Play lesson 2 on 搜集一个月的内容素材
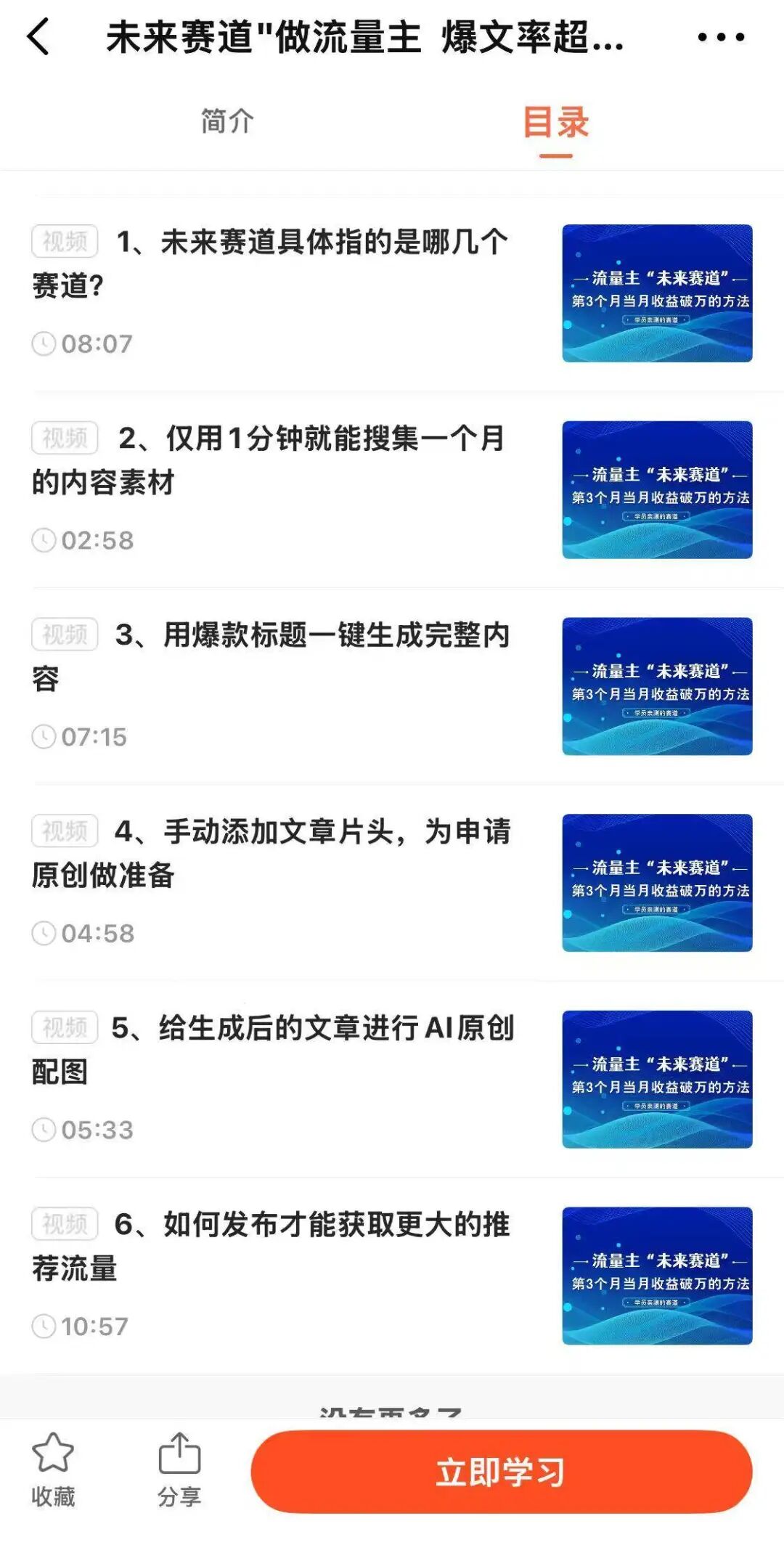The height and width of the screenshot is (1545, 784). (290, 460)
